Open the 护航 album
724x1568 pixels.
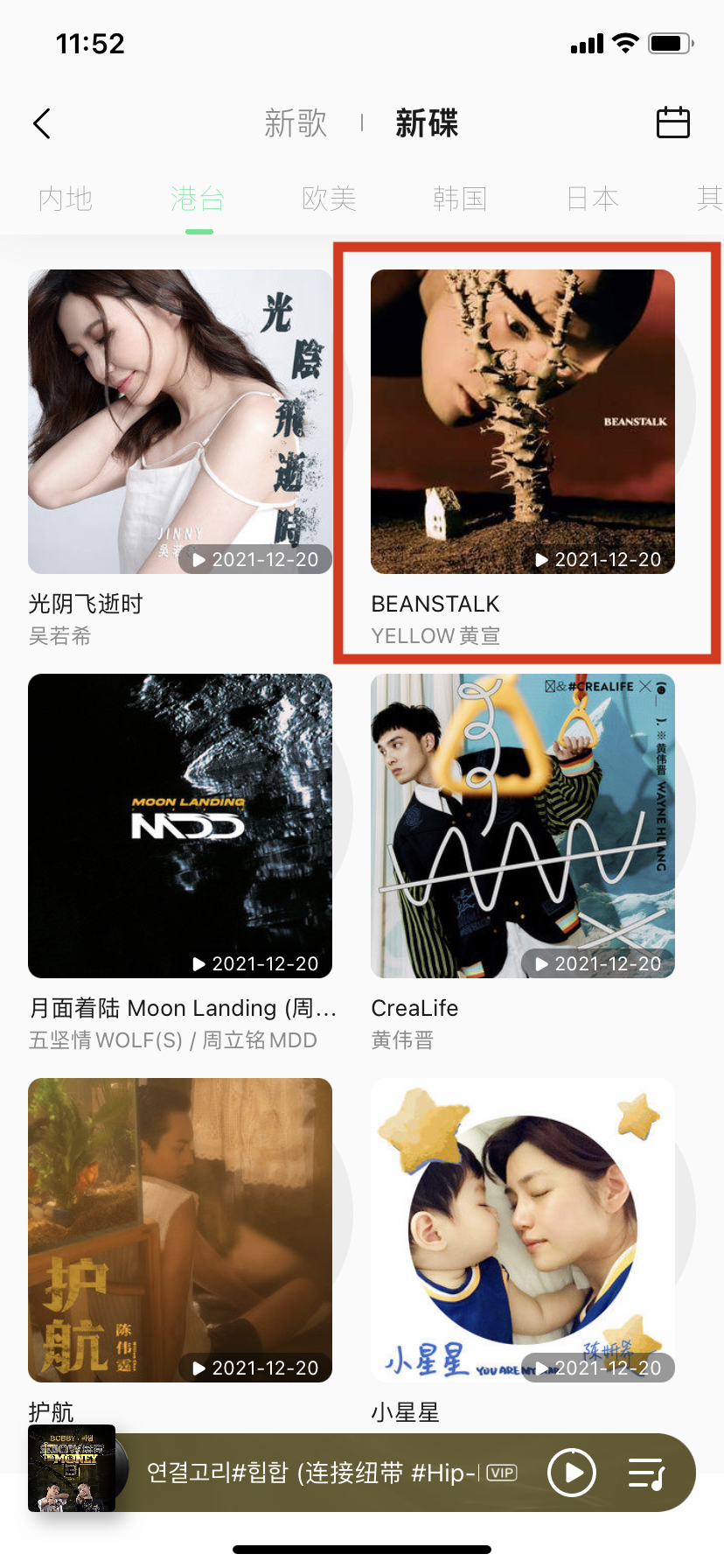click(x=180, y=1230)
